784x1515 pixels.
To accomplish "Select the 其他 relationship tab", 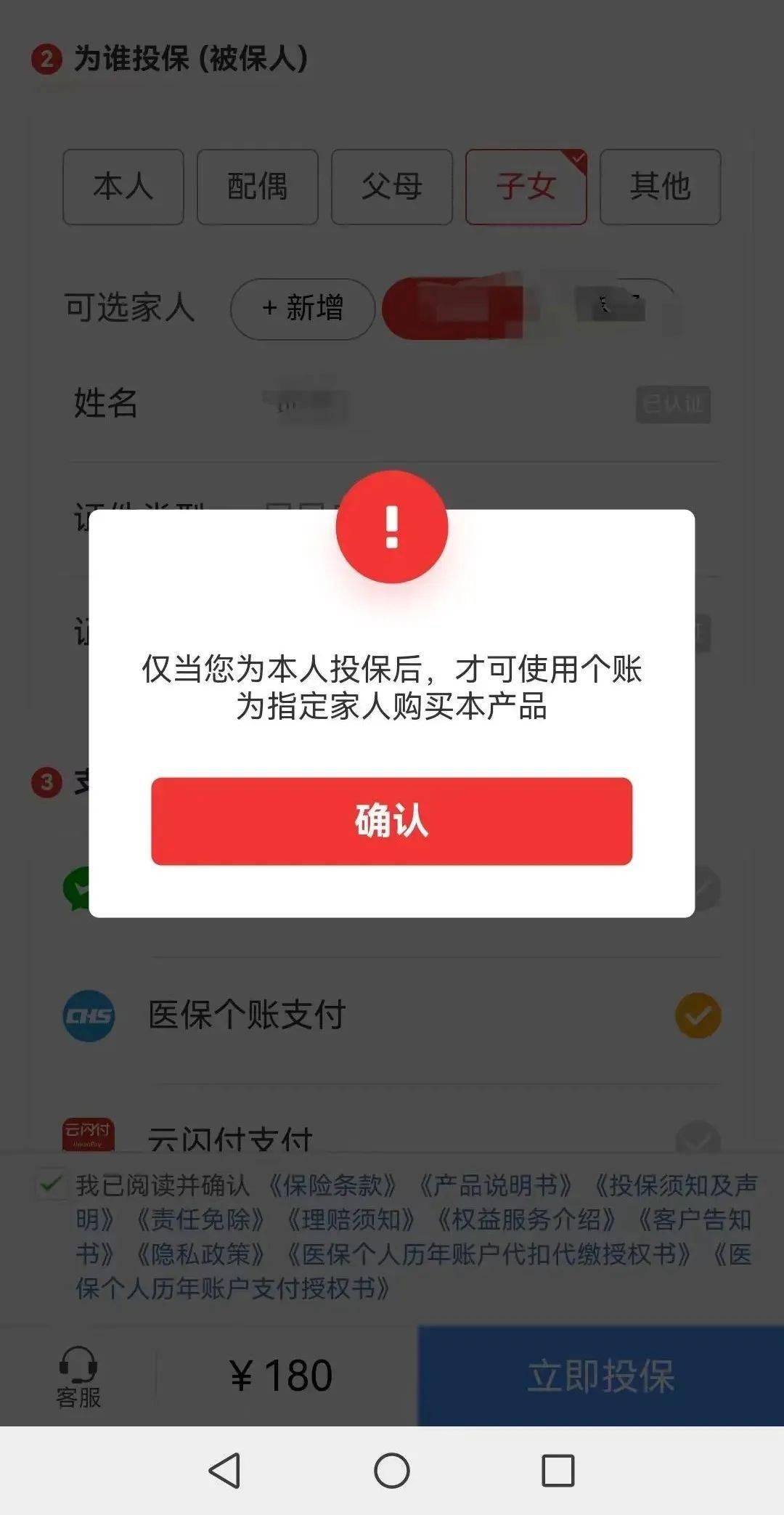I will [659, 187].
